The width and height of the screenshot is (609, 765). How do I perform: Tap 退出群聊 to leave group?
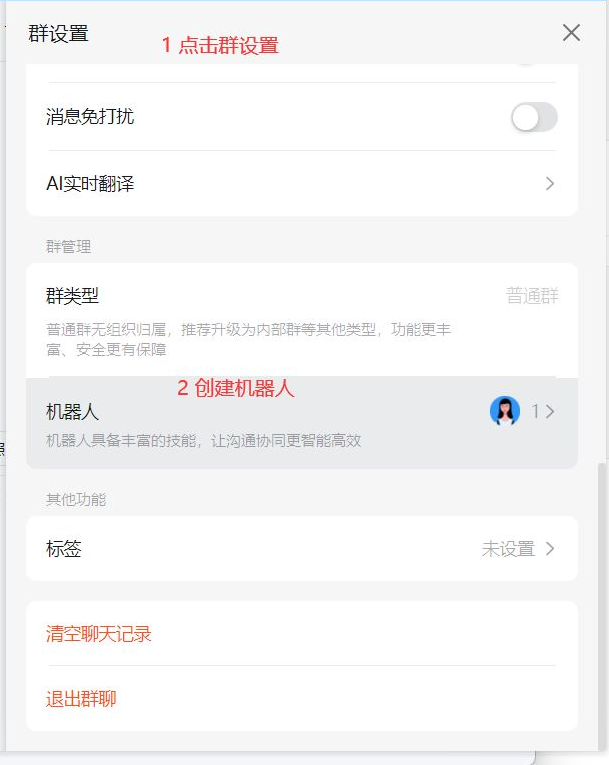tap(82, 699)
